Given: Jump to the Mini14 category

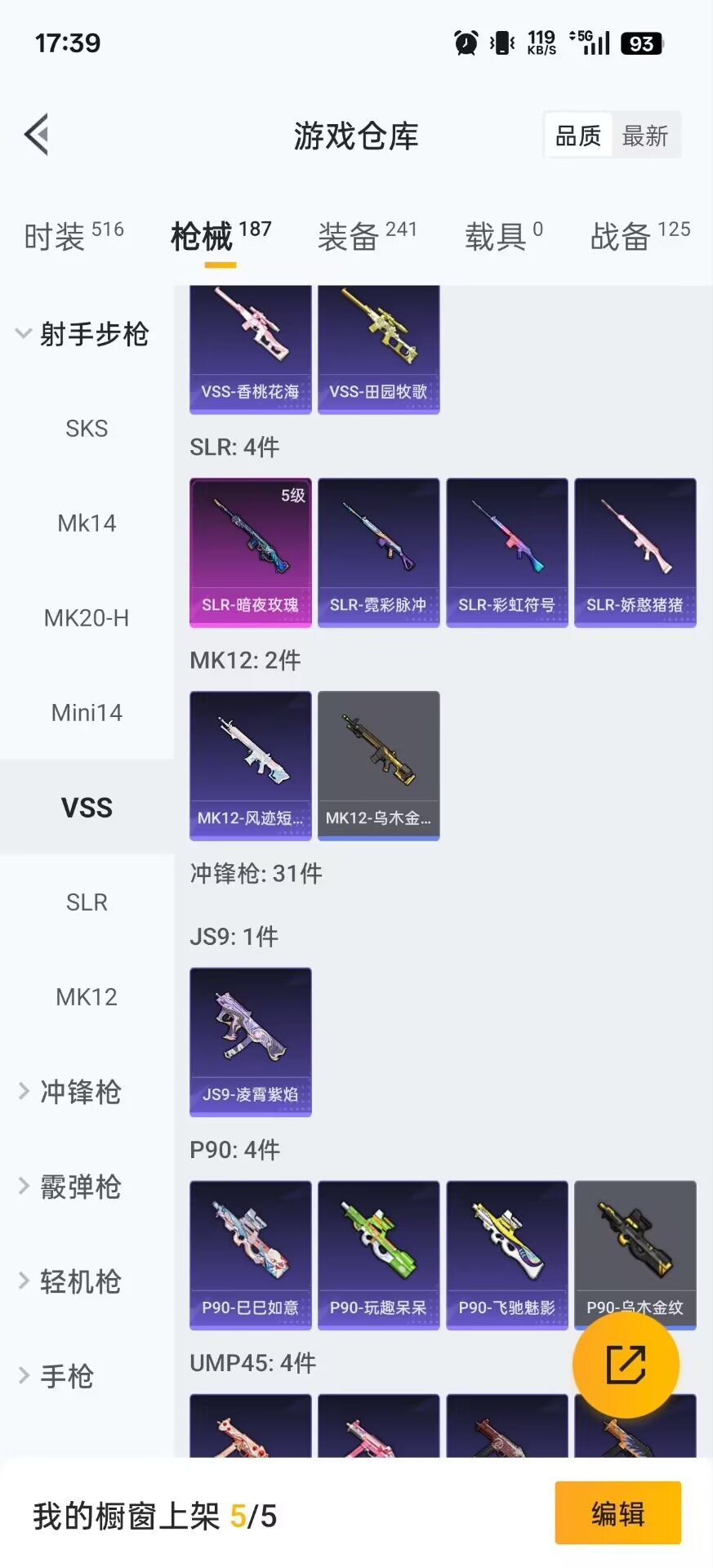Looking at the screenshot, I should (87, 713).
